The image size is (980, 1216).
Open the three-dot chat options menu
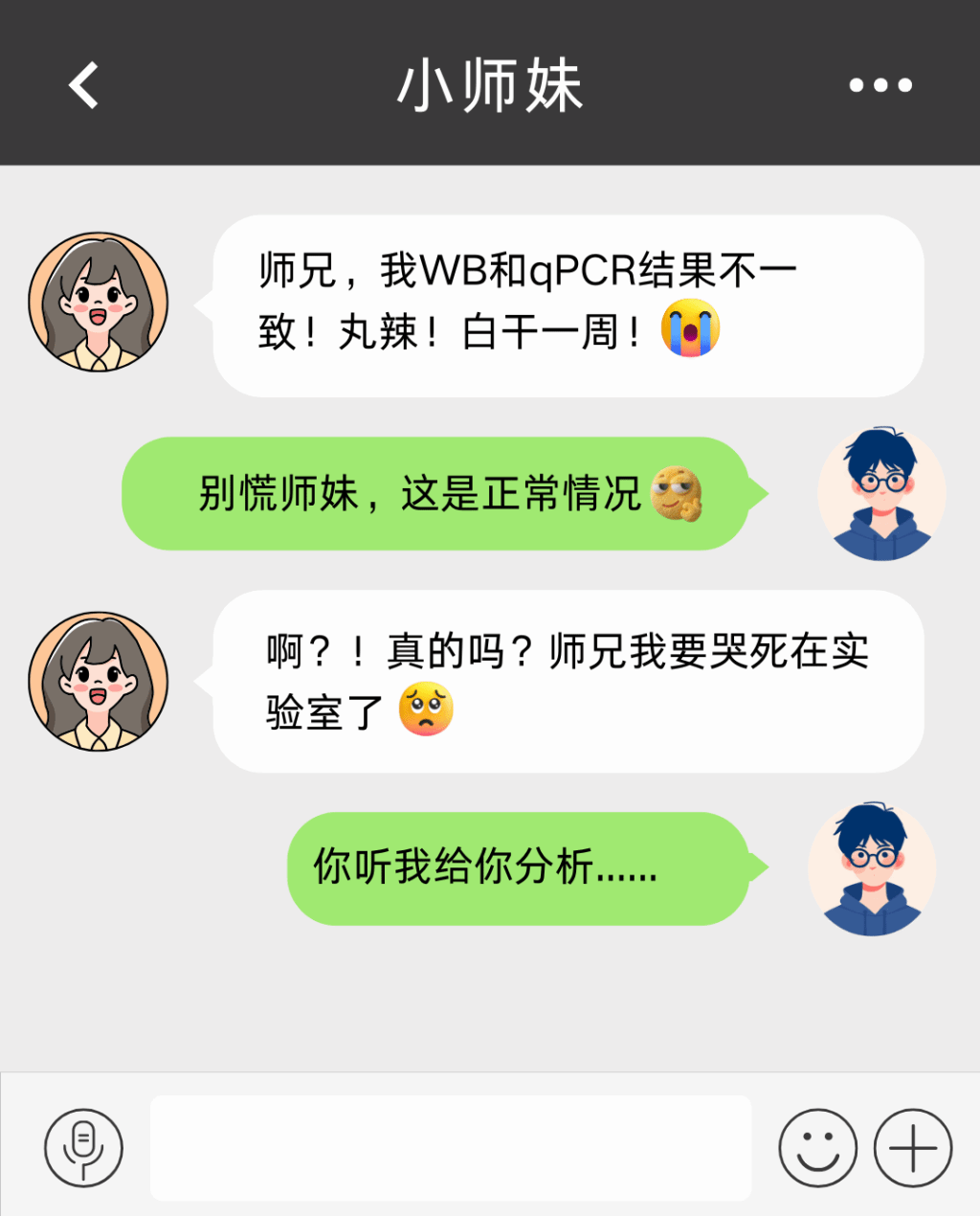880,85
